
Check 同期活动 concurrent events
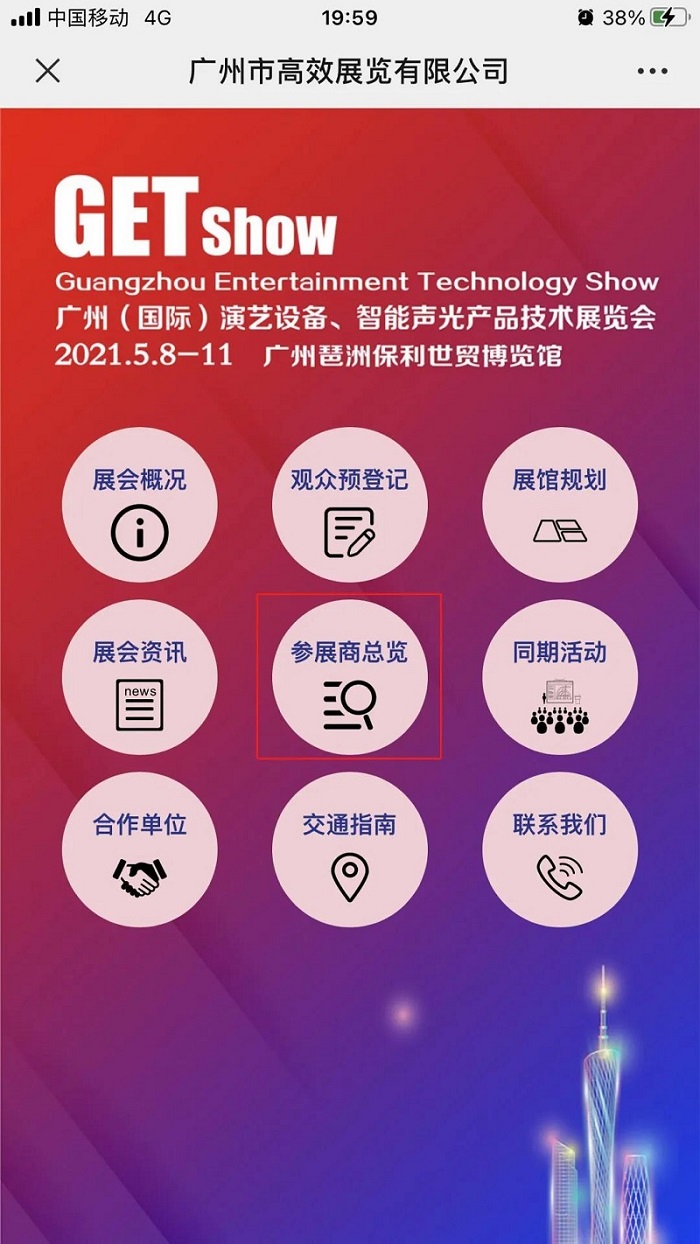click(x=560, y=678)
